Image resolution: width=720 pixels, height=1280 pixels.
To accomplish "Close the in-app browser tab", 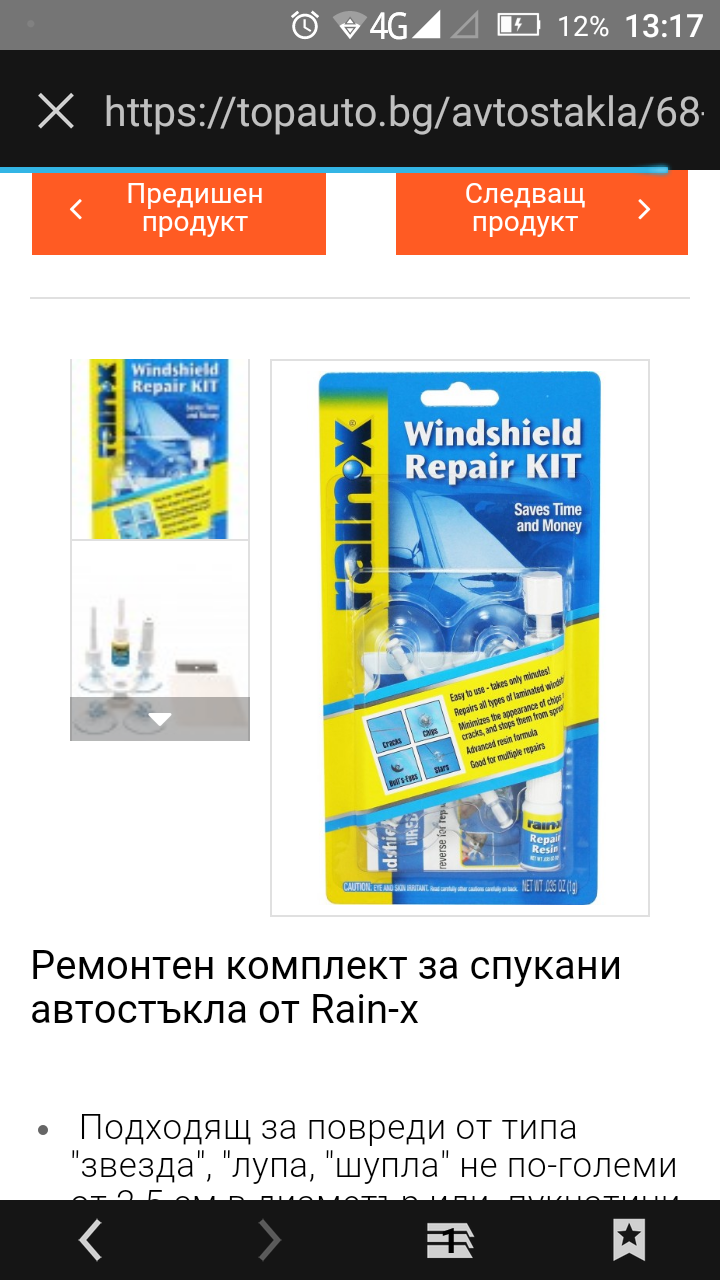I will pos(56,112).
